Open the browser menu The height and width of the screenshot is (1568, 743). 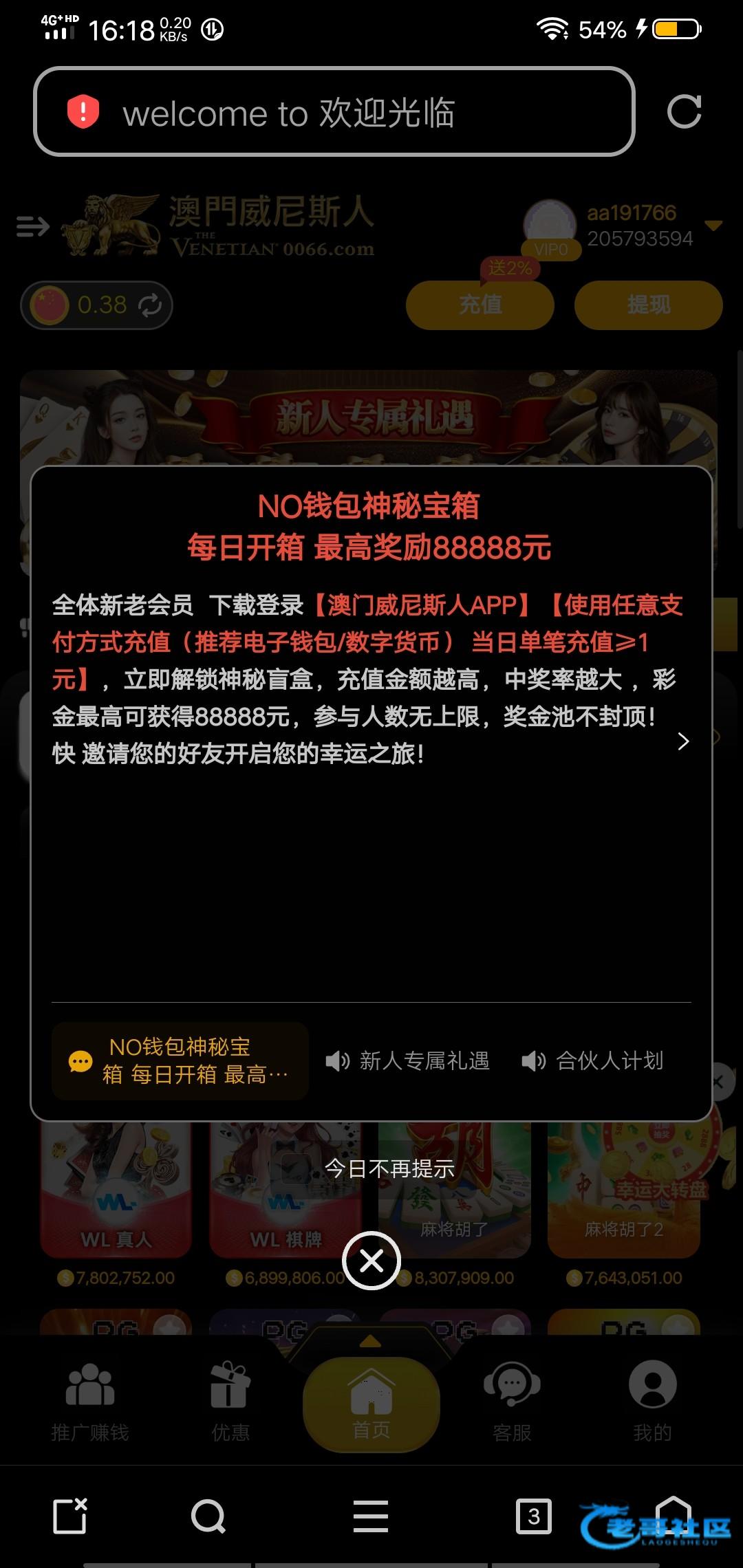tap(371, 1516)
